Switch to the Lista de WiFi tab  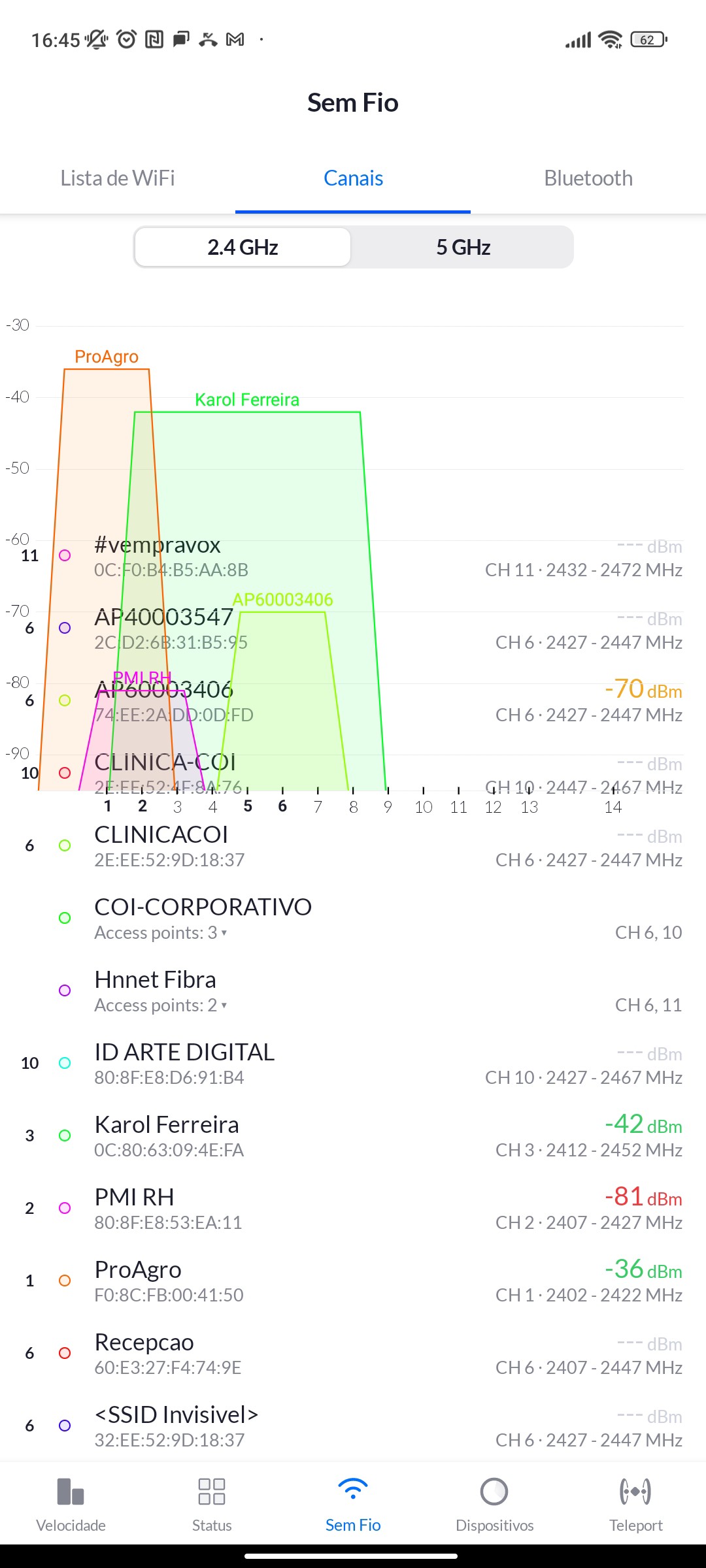[x=118, y=178]
